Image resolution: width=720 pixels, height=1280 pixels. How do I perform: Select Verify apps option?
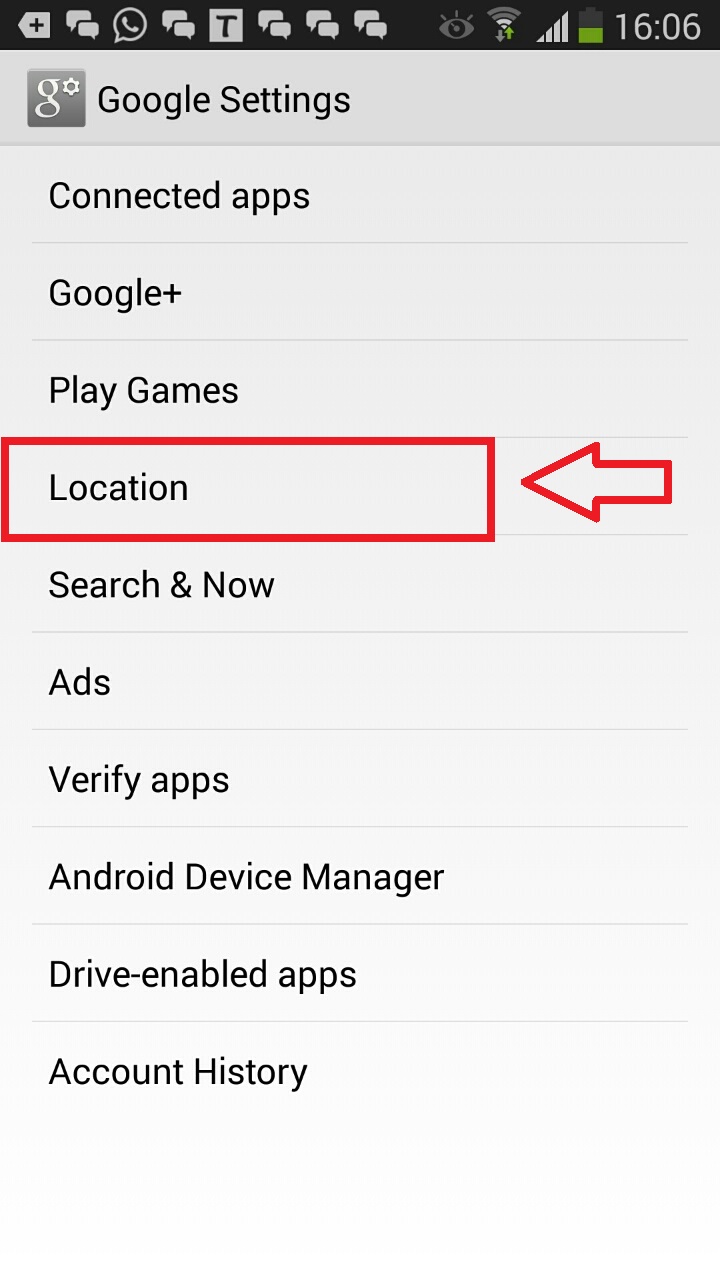139,780
